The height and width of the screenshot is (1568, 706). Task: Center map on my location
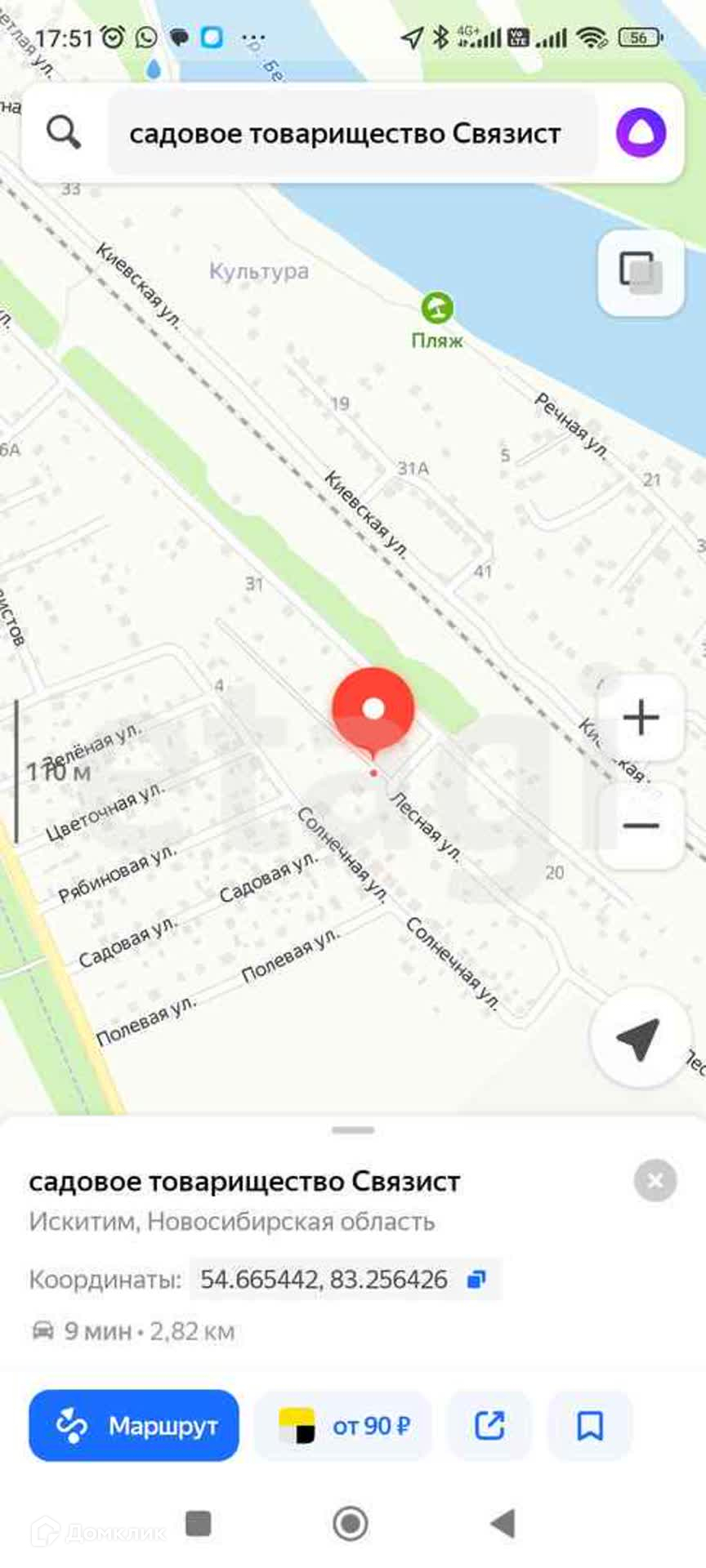637,1040
